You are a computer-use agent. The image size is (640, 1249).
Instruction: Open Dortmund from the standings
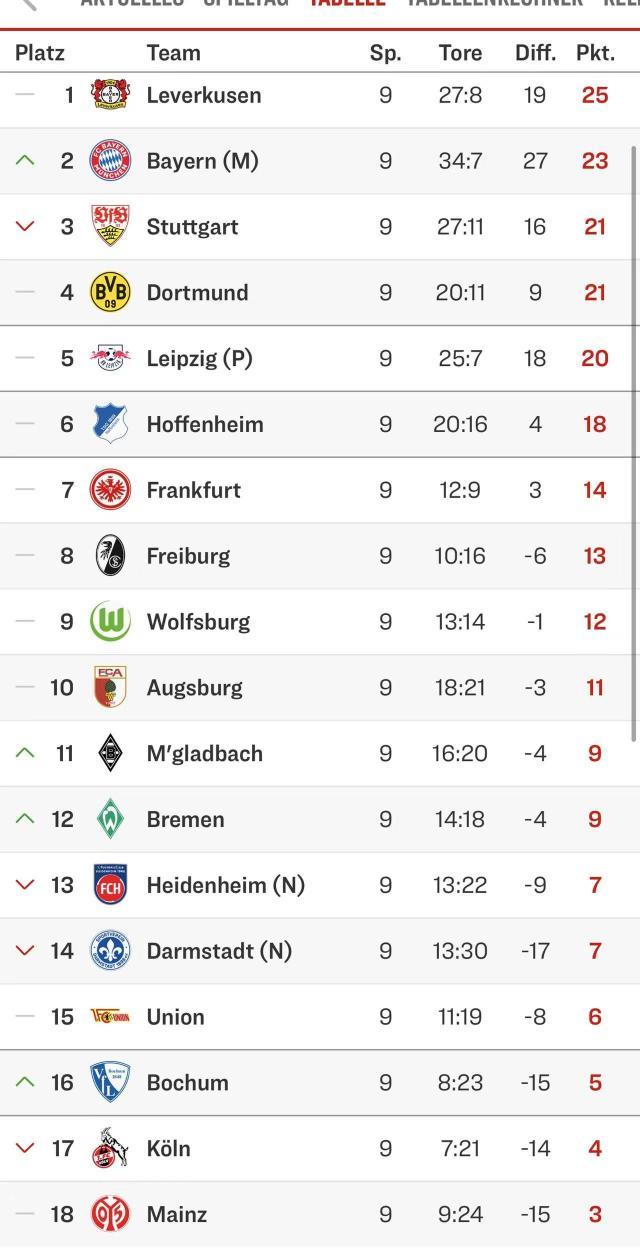tap(198, 293)
